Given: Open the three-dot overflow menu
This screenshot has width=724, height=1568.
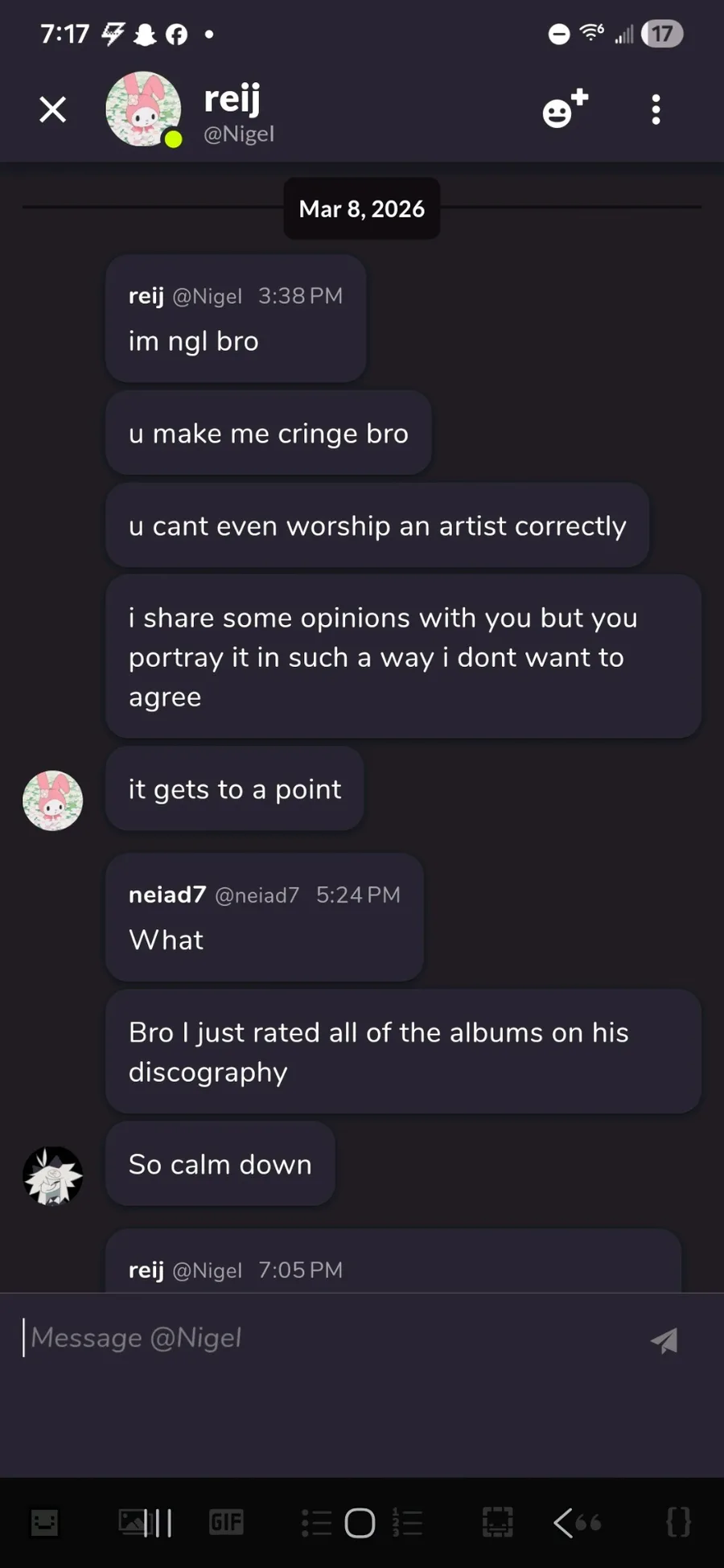Looking at the screenshot, I should 656,109.
